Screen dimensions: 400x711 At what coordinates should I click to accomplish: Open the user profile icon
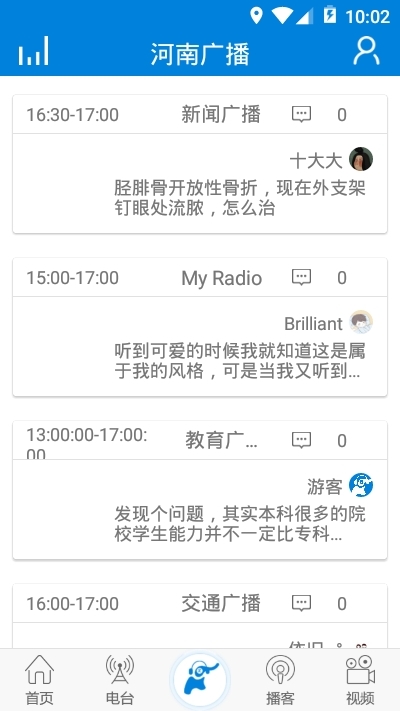pos(366,51)
